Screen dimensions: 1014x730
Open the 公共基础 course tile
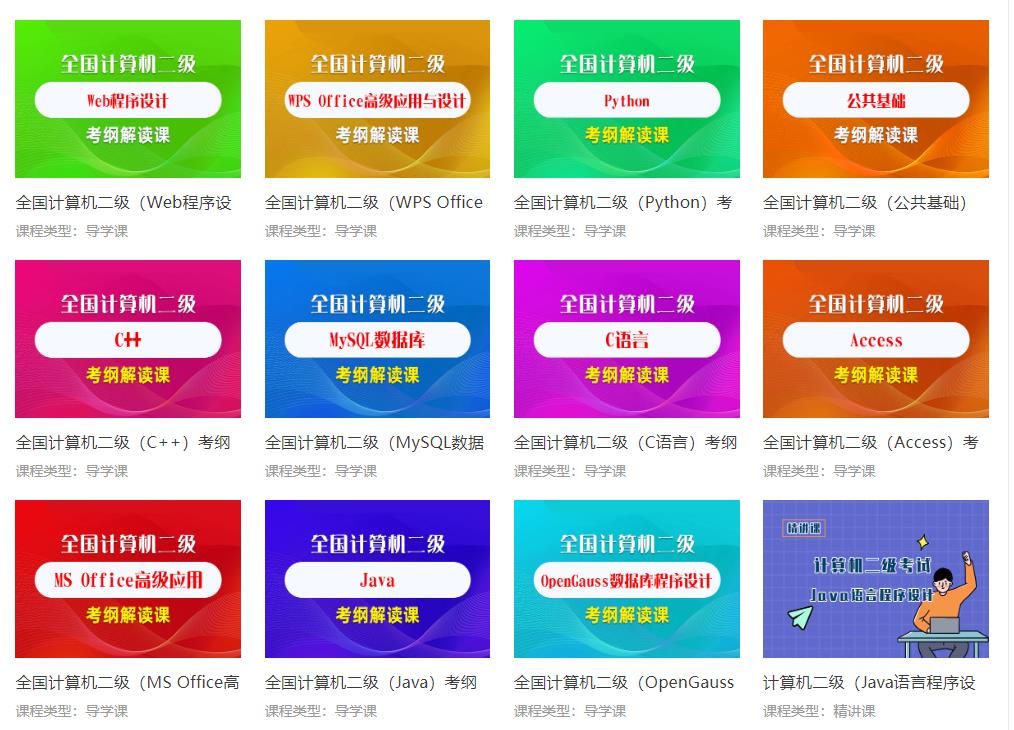875,99
